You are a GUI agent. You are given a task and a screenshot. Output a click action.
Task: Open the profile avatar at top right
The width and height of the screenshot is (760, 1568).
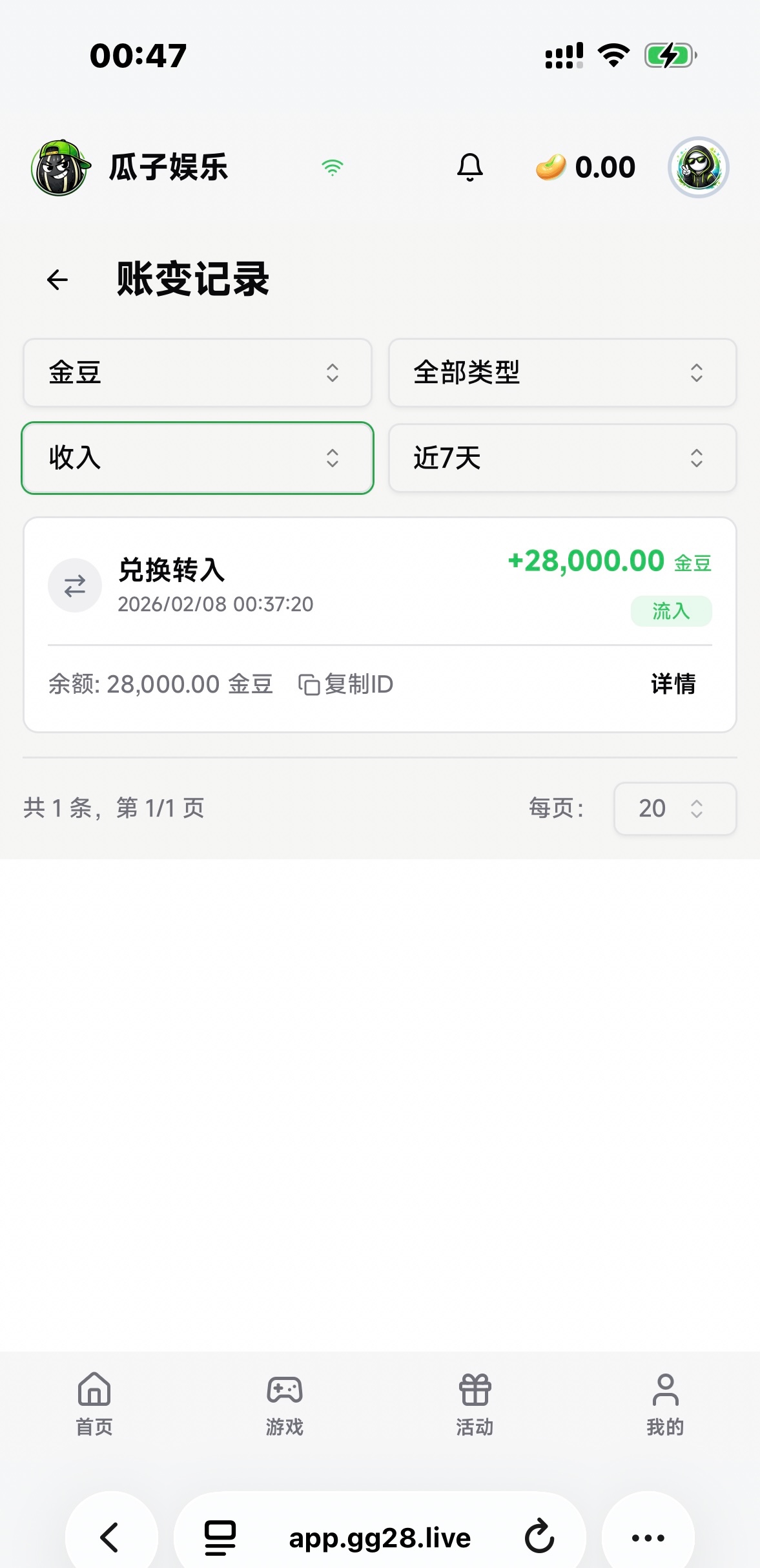tap(698, 167)
